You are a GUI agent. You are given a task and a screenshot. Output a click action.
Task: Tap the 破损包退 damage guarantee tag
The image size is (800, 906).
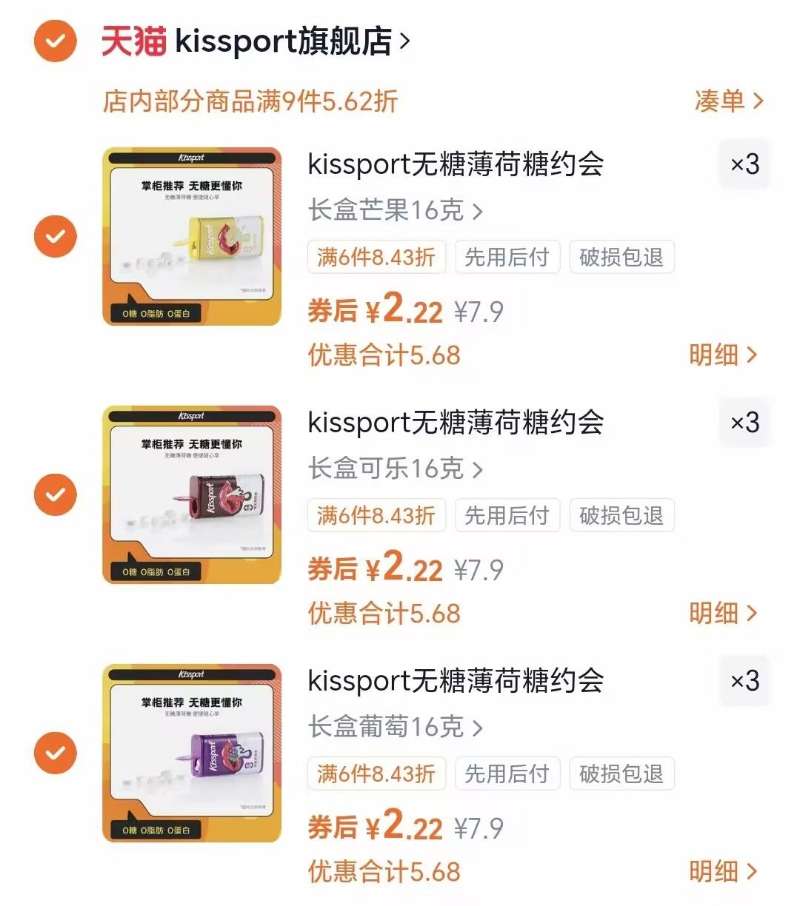(622, 256)
